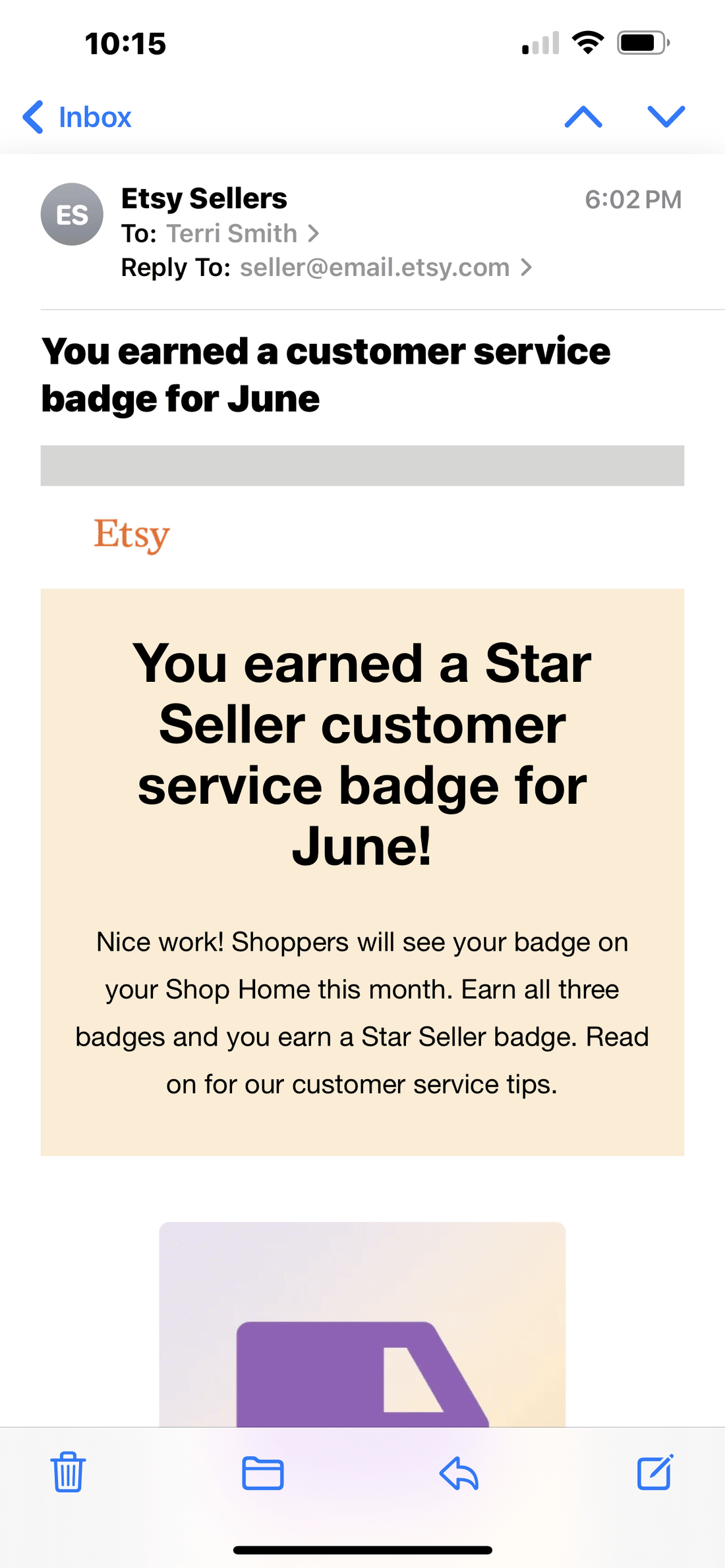The width and height of the screenshot is (725, 1568).
Task: Open the reply options arrow
Action: click(459, 1472)
